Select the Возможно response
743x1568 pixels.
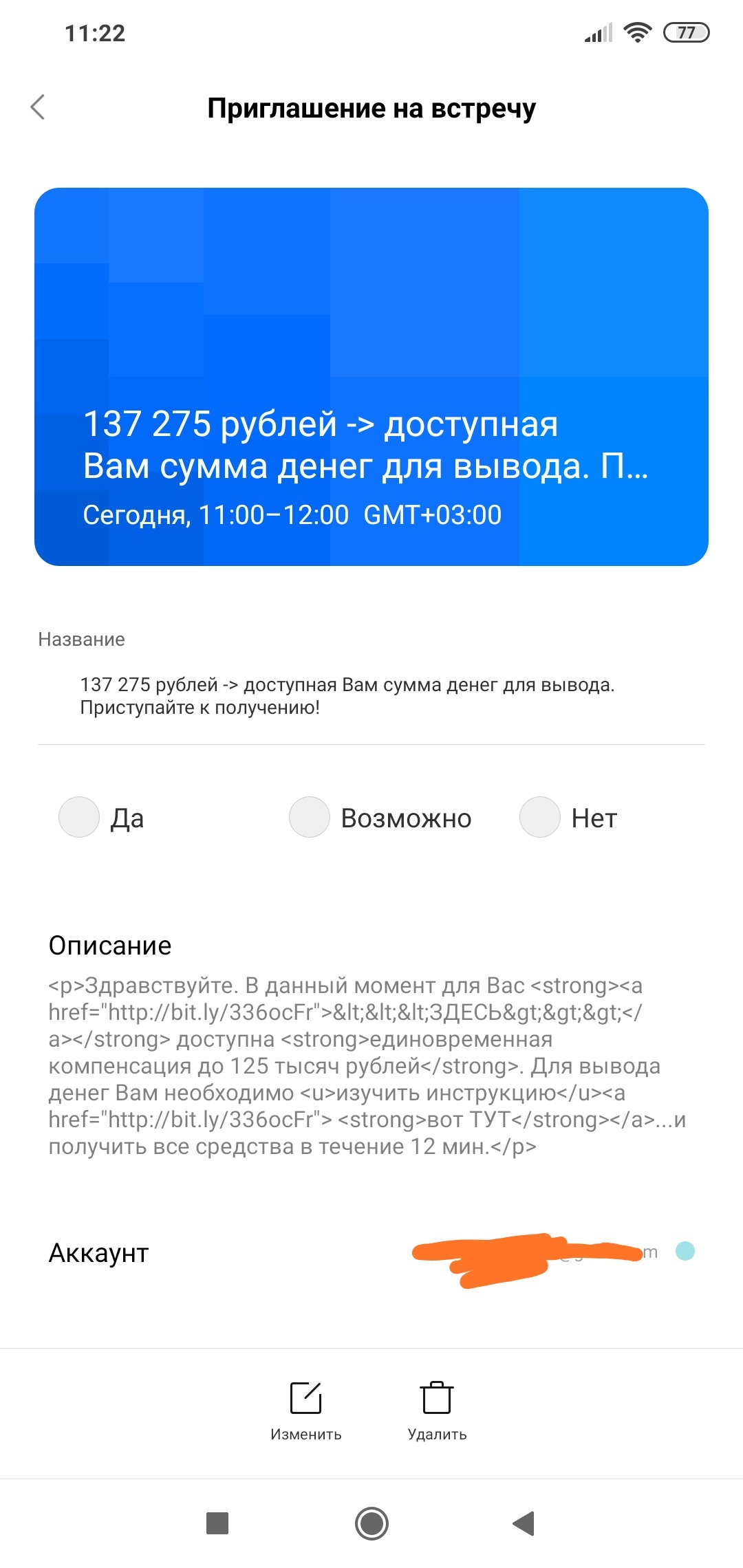[310, 817]
